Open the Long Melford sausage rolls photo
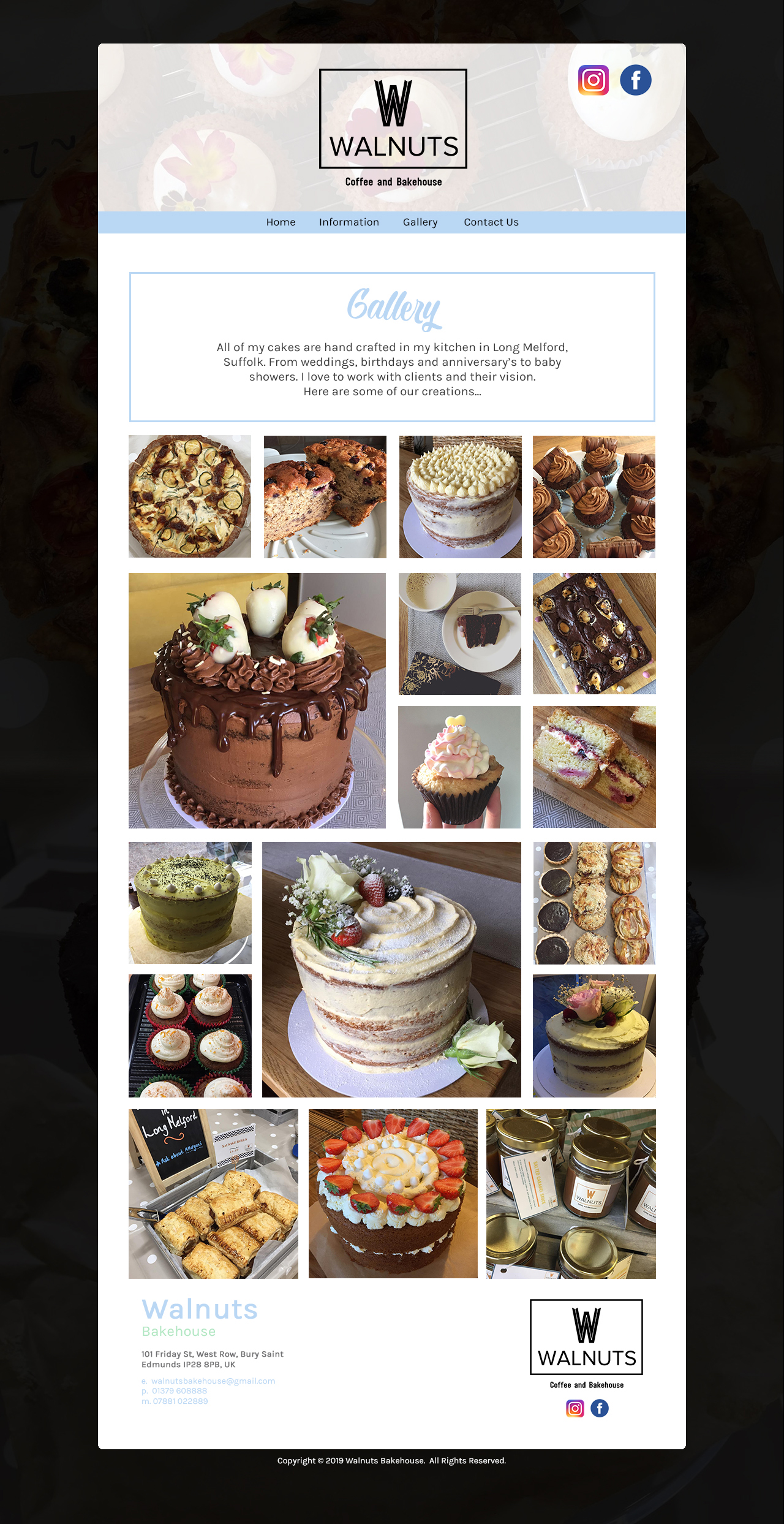This screenshot has width=784, height=1524. tap(213, 1194)
